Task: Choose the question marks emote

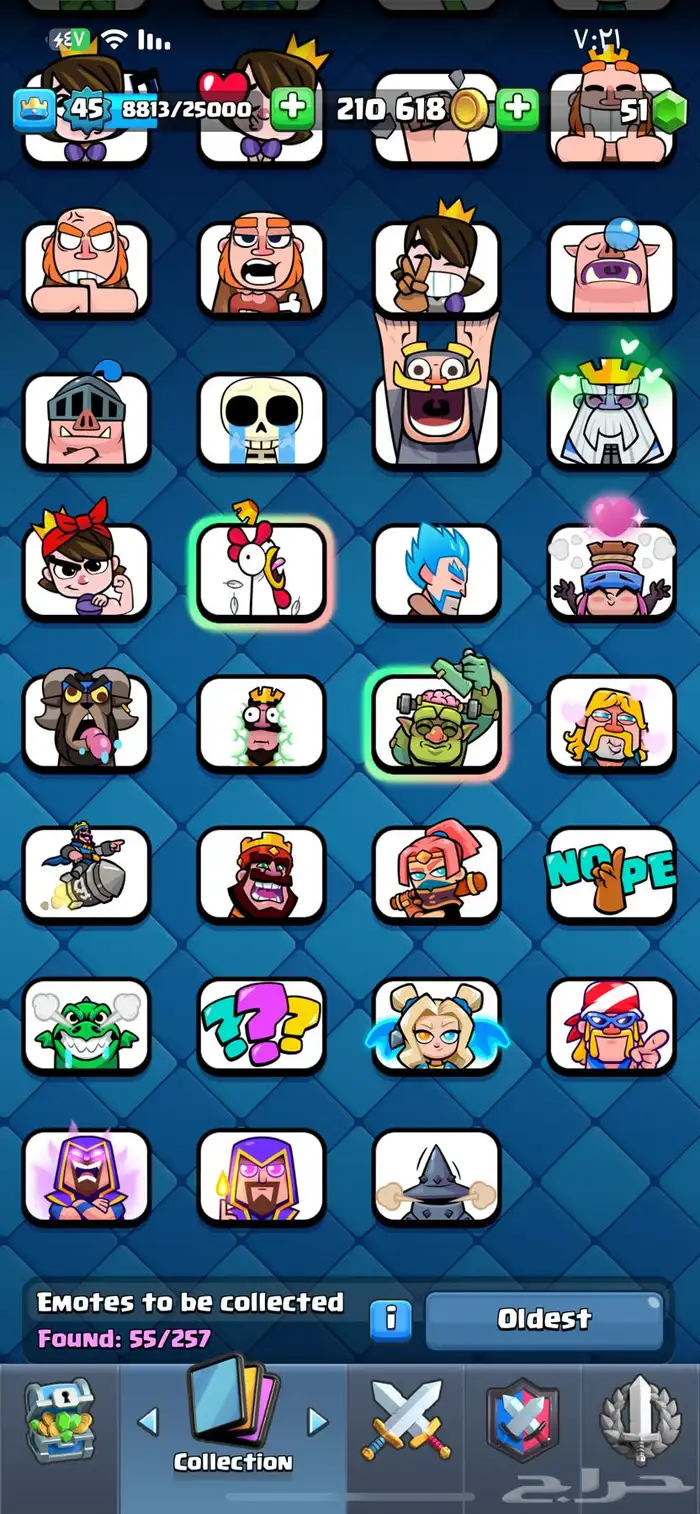Action: (261, 1025)
